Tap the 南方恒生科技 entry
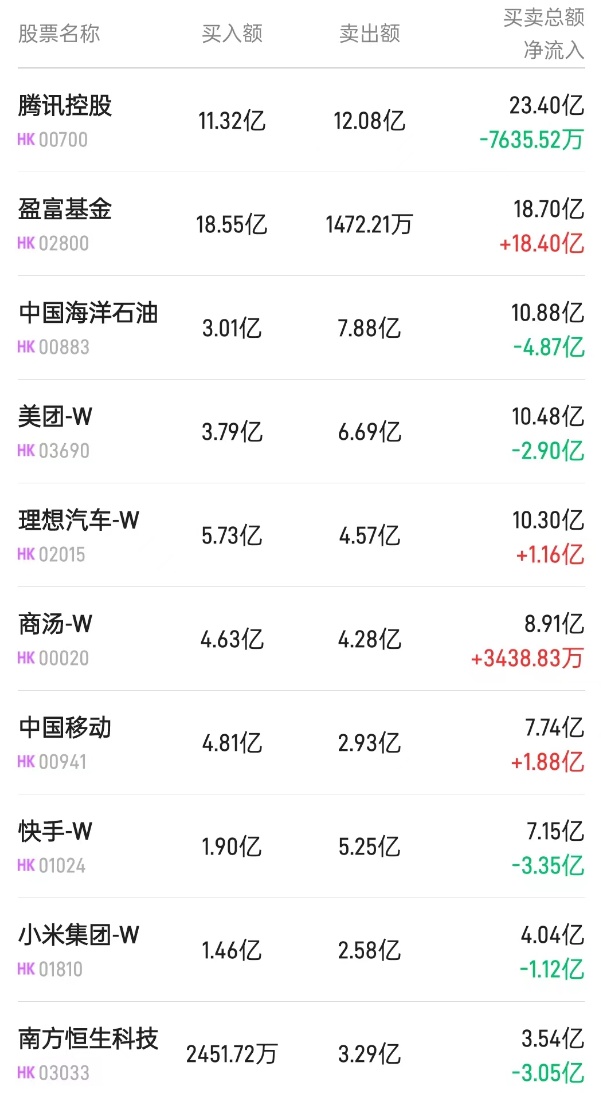 88,1040
